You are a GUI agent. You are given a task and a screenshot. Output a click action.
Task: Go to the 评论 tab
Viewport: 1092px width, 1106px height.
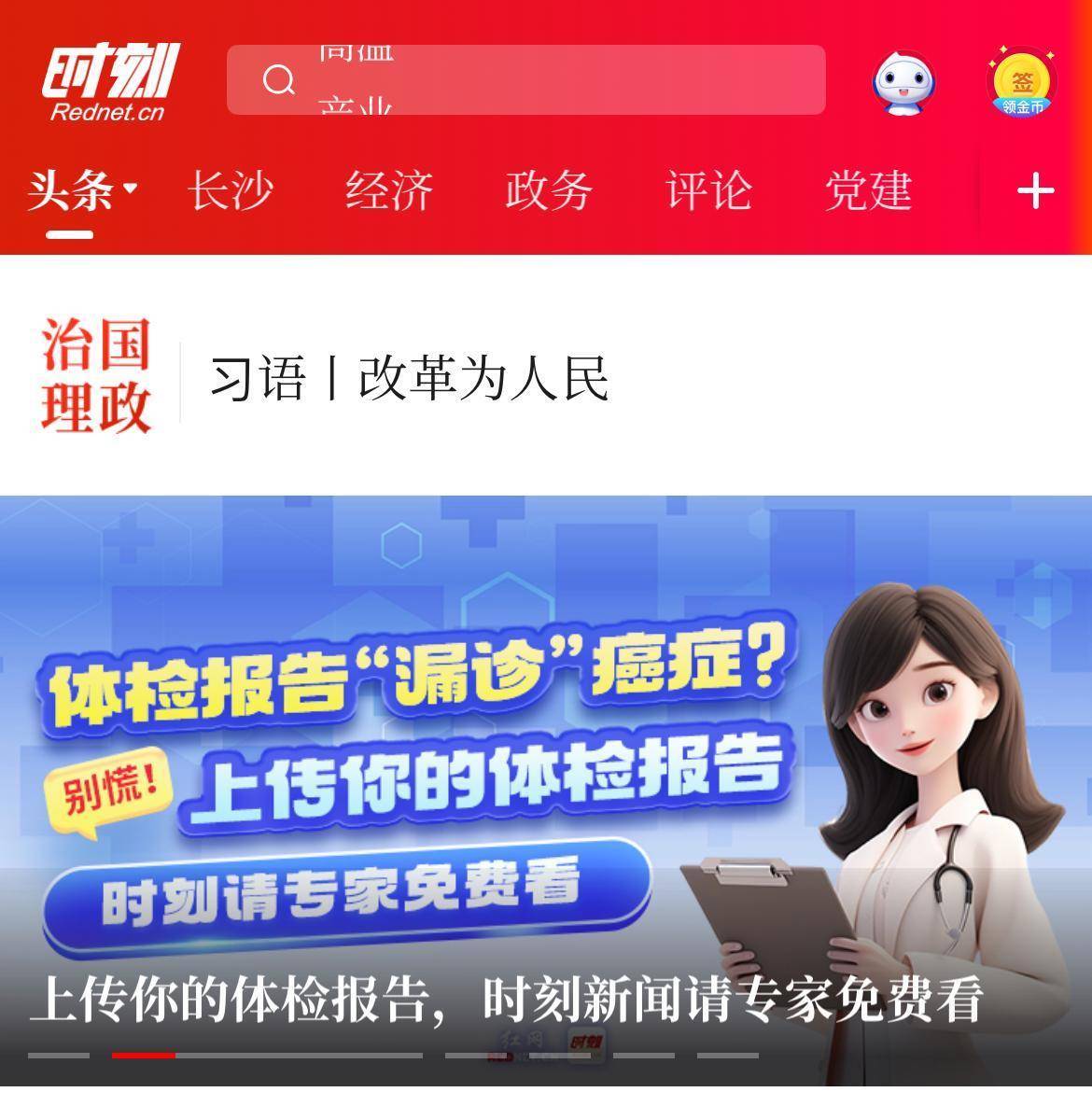(x=708, y=191)
